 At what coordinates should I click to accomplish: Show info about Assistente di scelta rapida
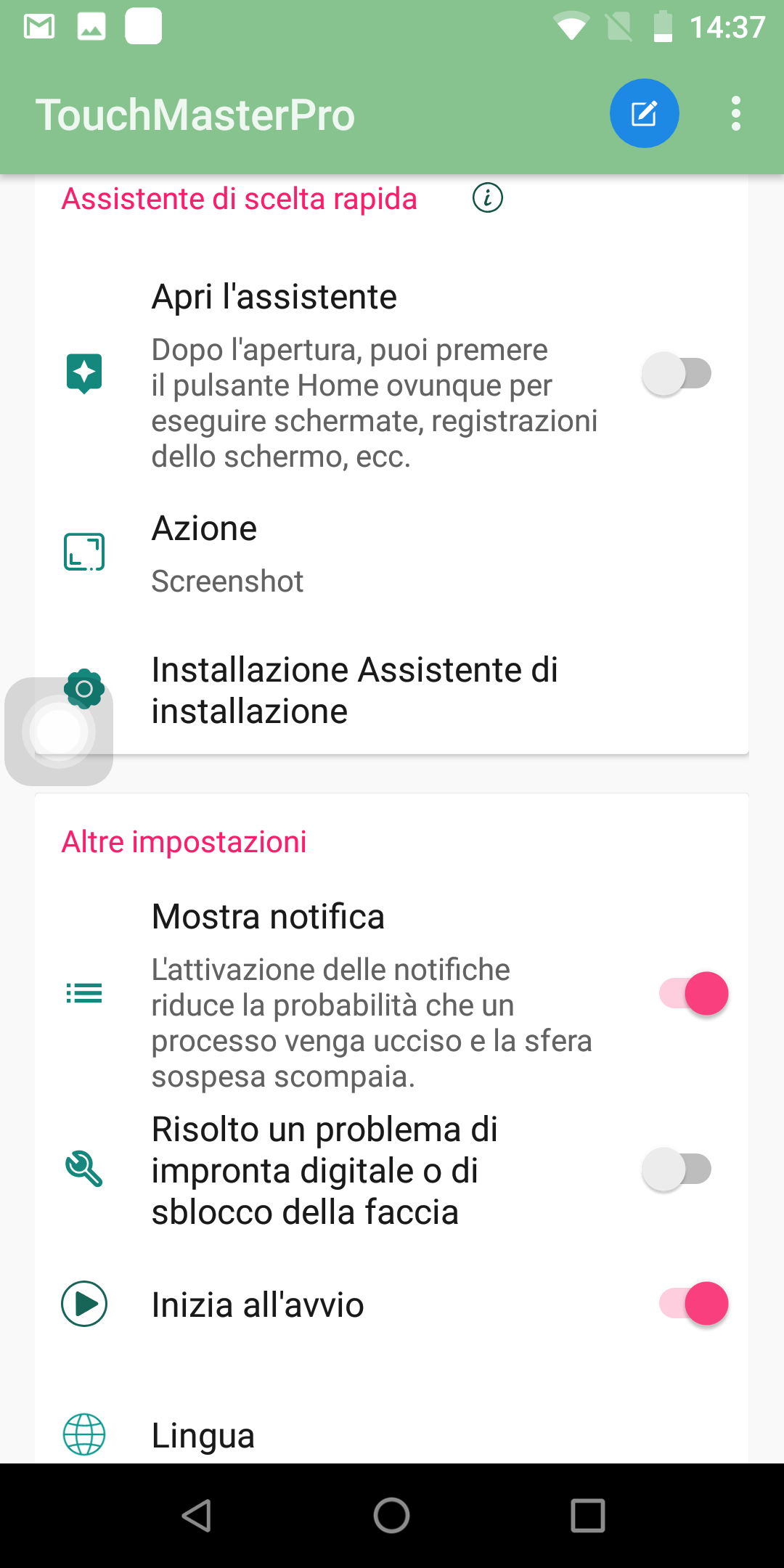coord(488,197)
